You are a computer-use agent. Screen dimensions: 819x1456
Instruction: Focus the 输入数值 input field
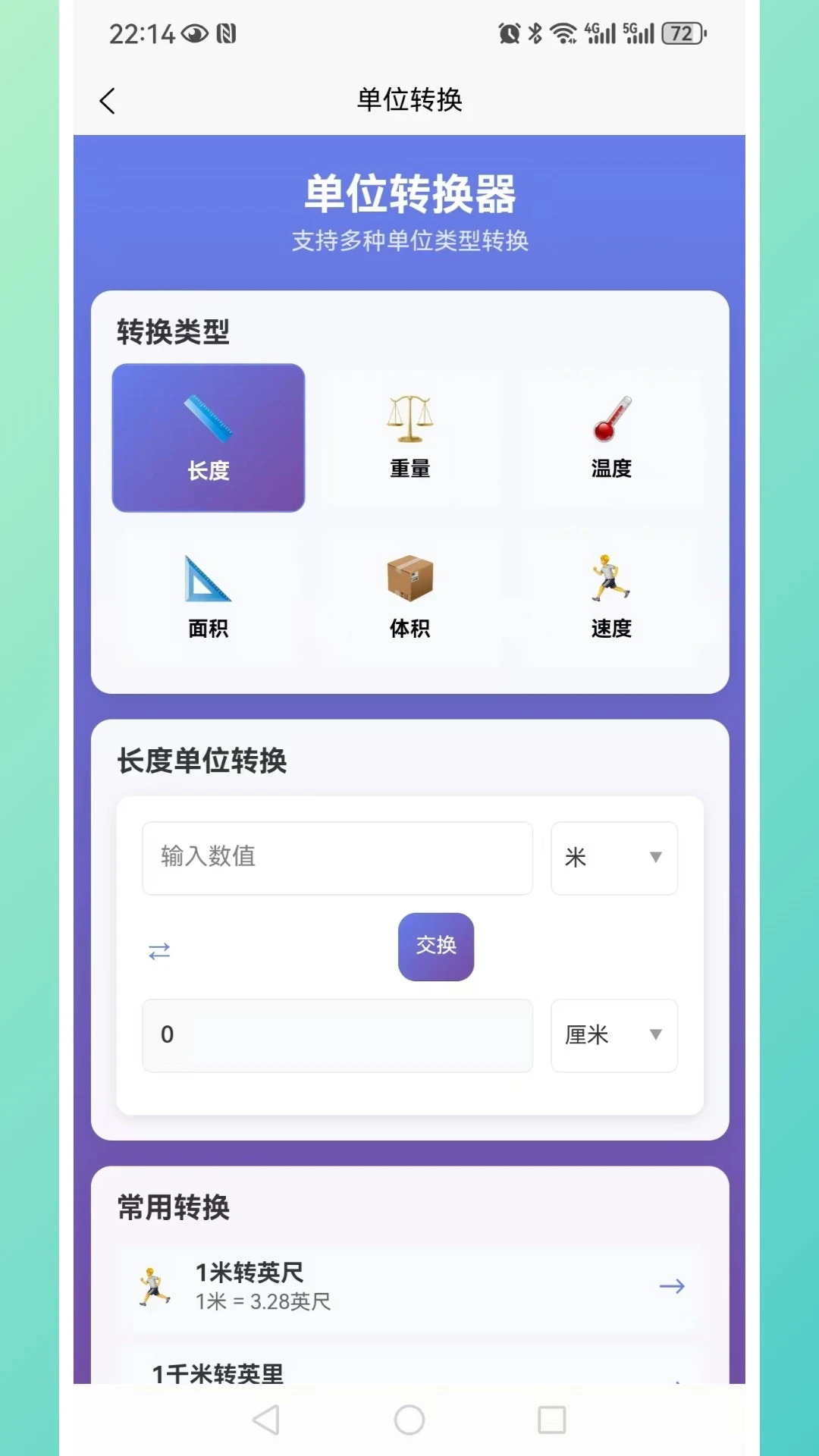(337, 858)
